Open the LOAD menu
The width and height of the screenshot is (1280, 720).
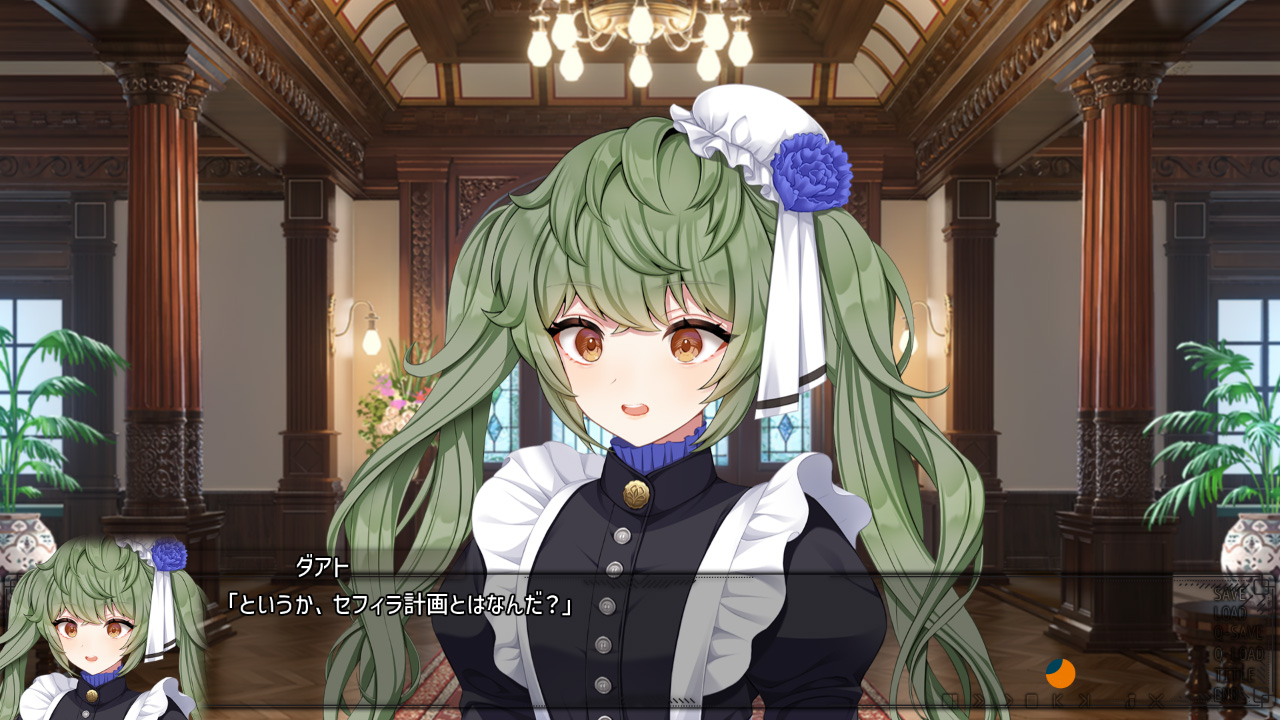pos(1229,613)
